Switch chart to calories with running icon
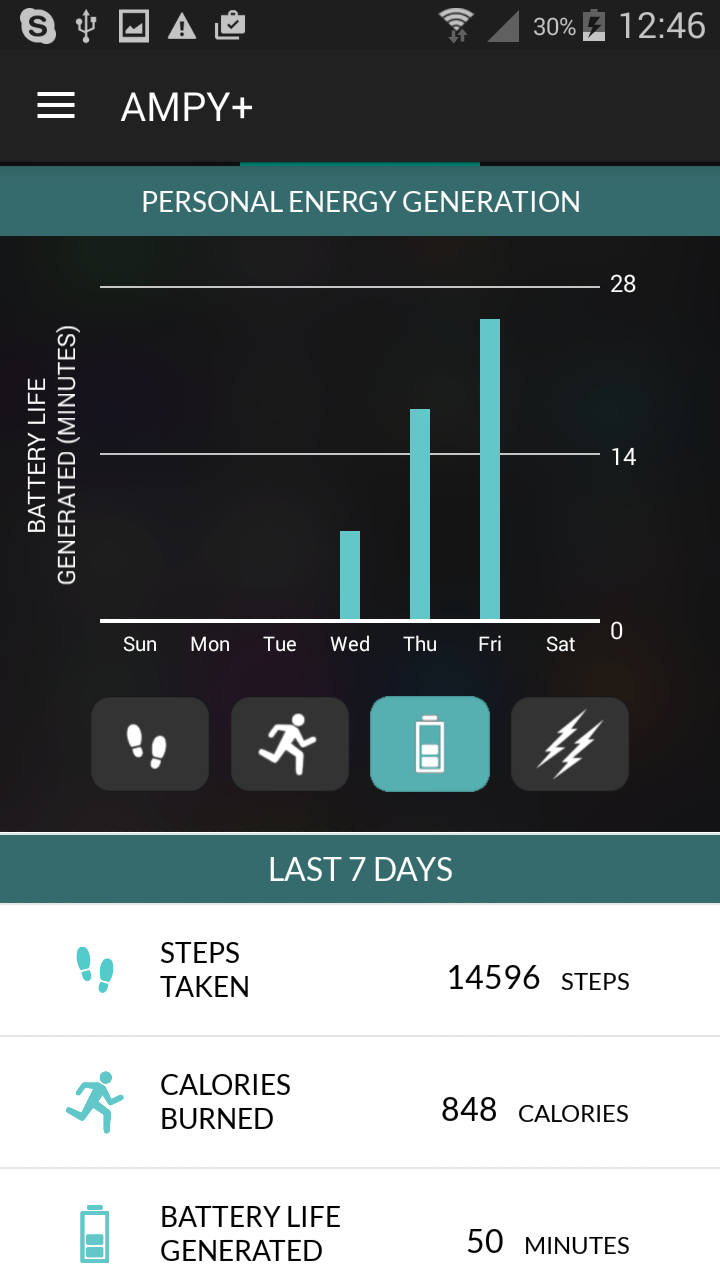720x1280 pixels. pyautogui.click(x=290, y=744)
